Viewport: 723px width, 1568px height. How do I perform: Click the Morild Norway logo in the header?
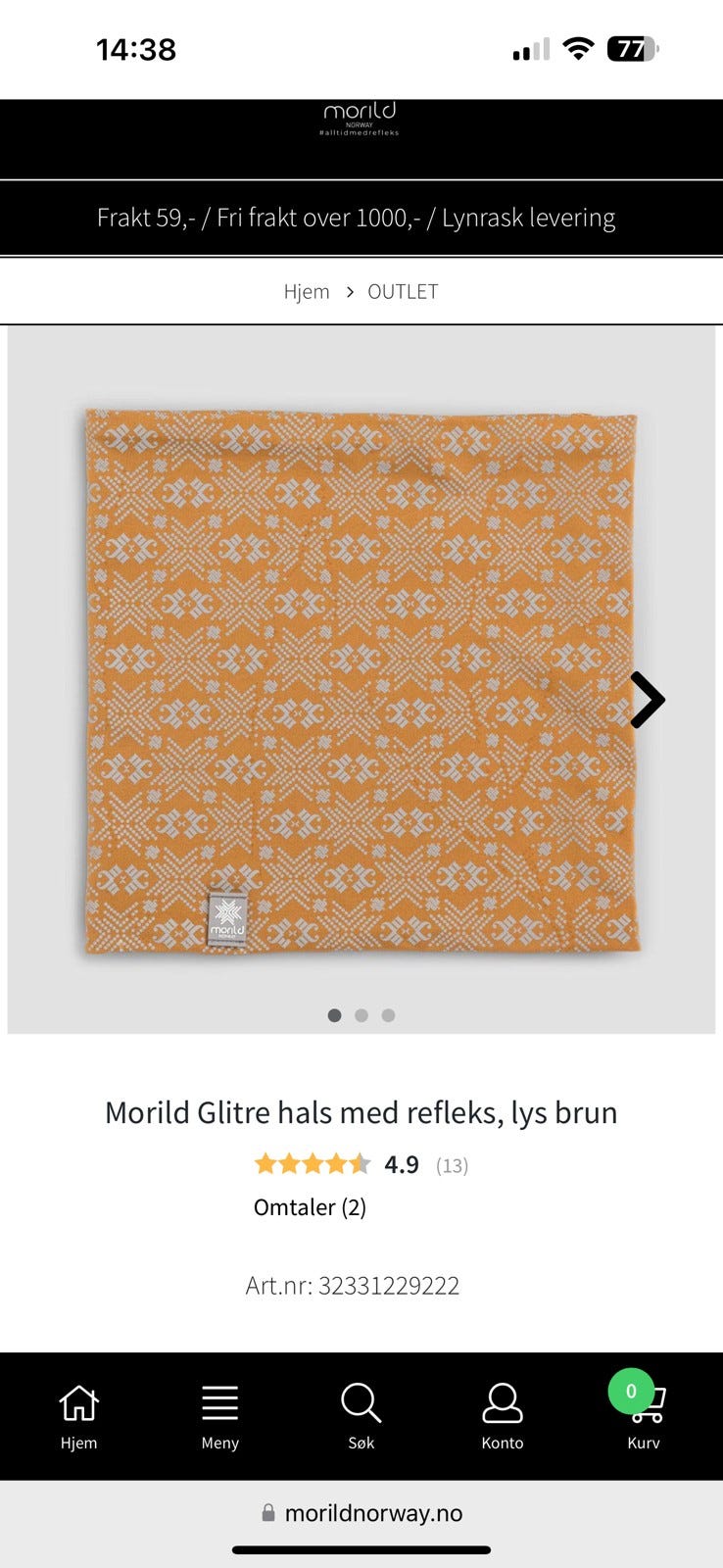pos(361,121)
